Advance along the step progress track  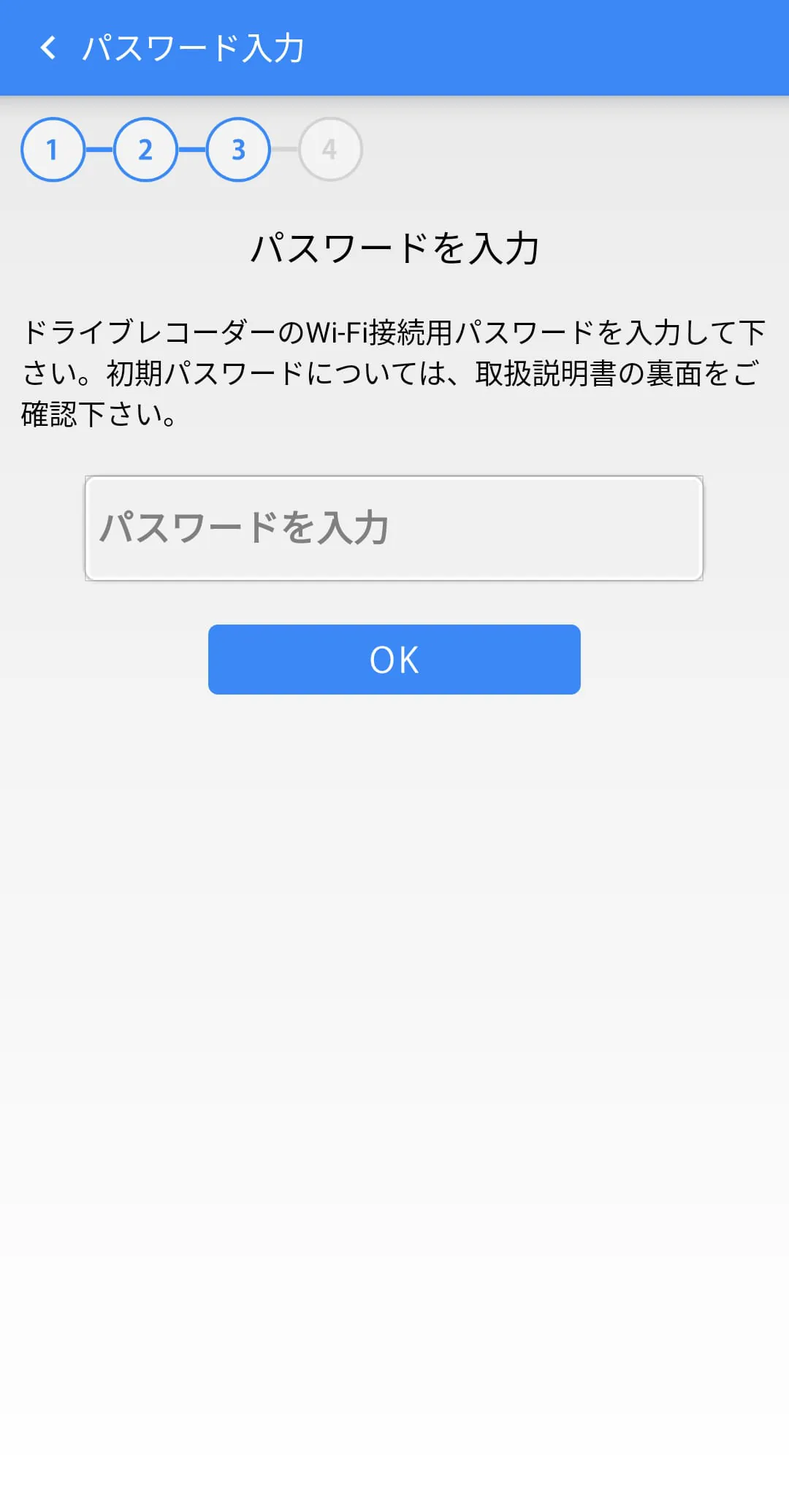click(192, 149)
